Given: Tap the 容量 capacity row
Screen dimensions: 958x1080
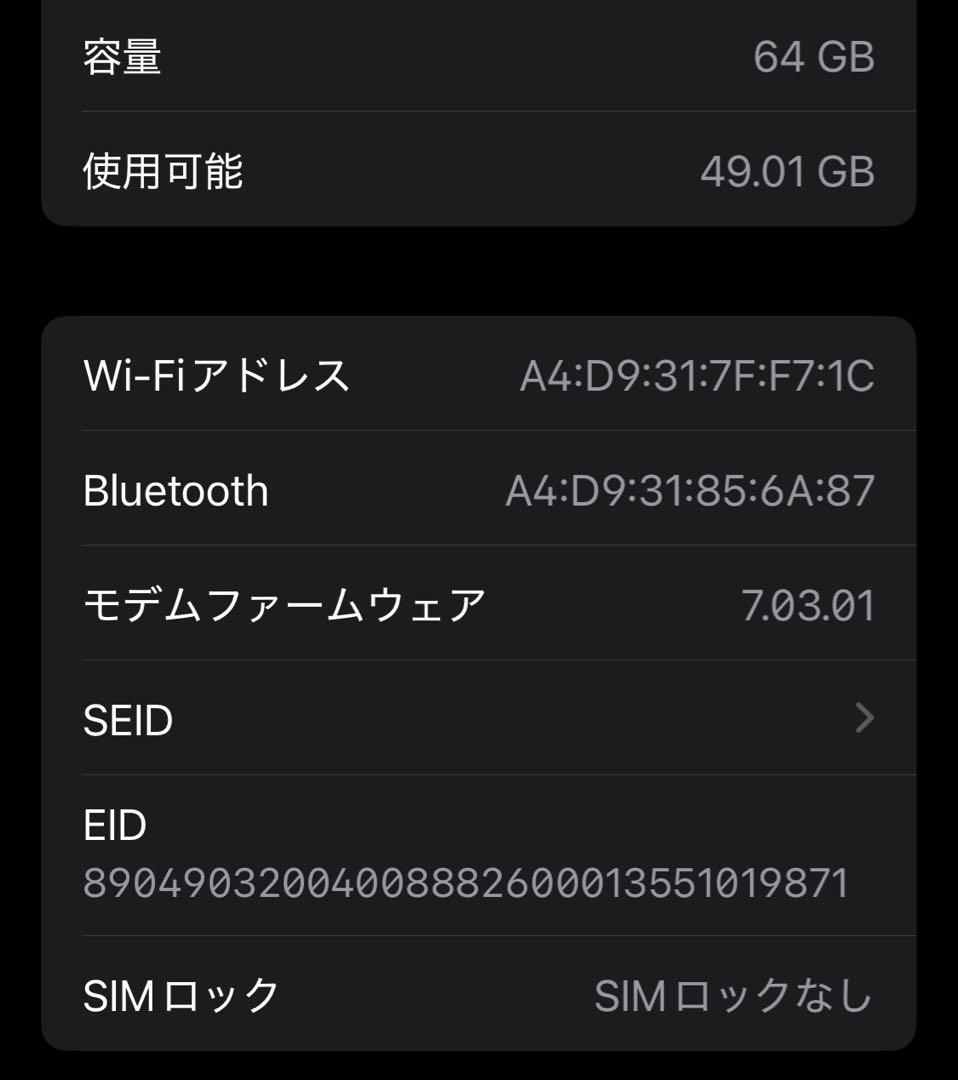Looking at the screenshot, I should [478, 57].
